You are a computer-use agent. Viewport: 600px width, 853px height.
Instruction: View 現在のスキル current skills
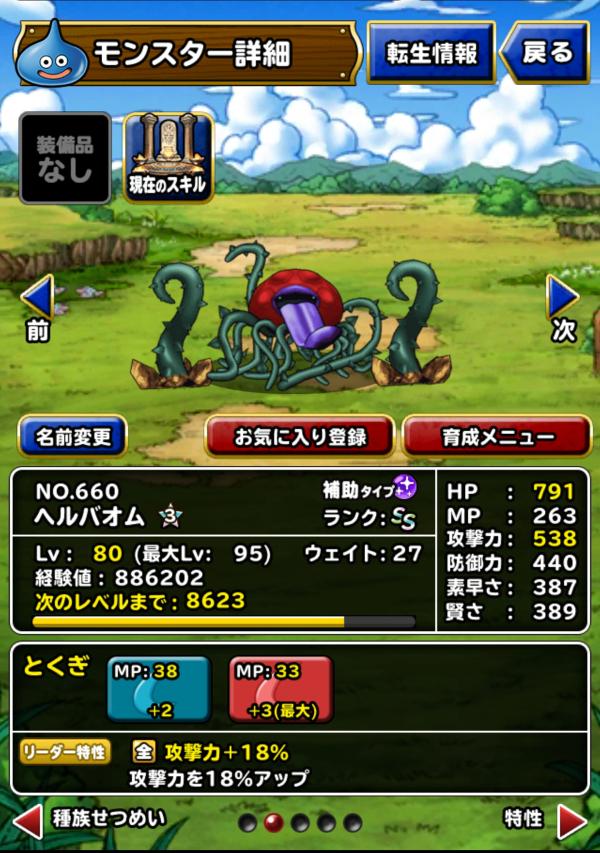point(168,158)
